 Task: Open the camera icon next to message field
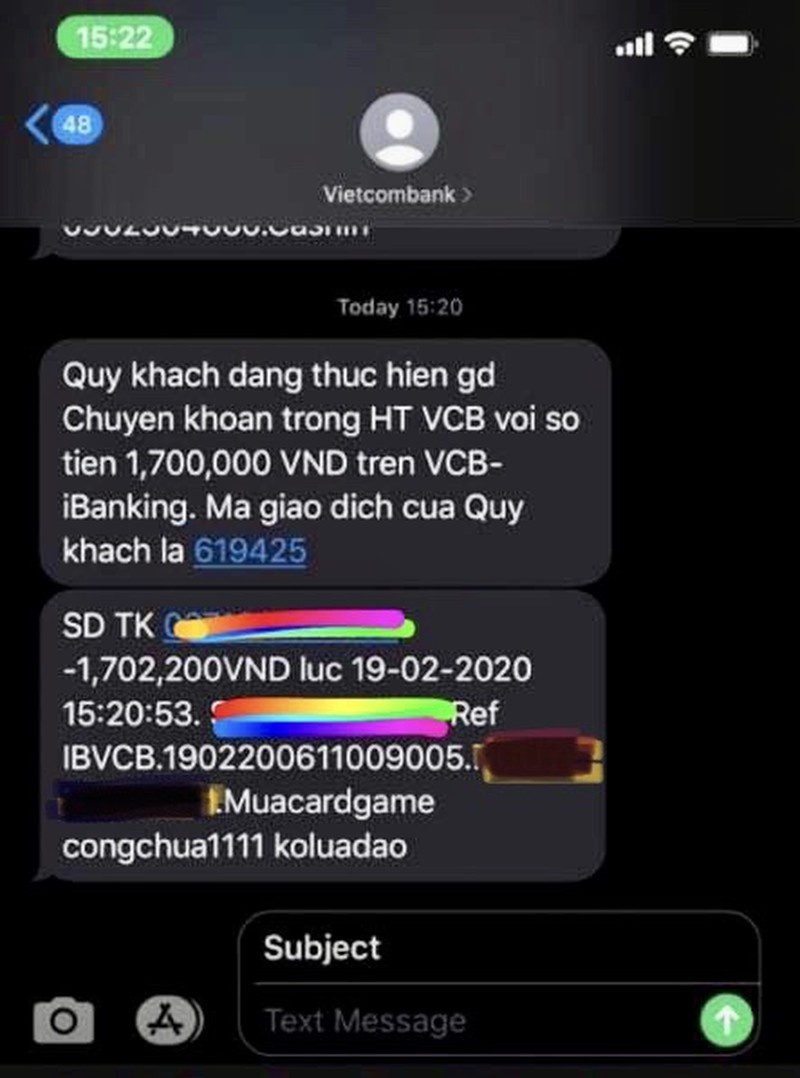64,1021
